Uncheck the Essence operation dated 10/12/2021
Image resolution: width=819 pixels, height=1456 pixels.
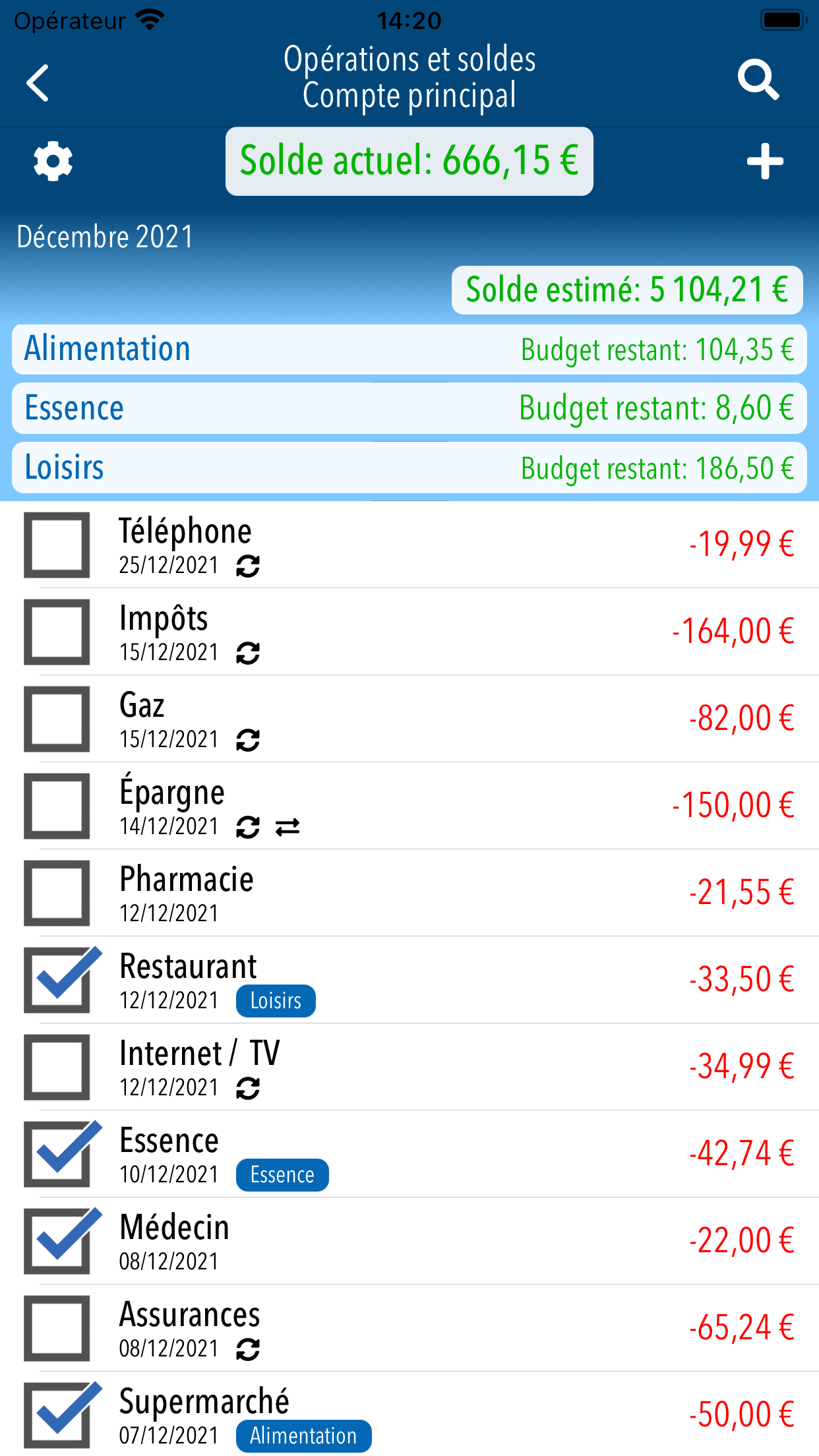coord(59,1154)
